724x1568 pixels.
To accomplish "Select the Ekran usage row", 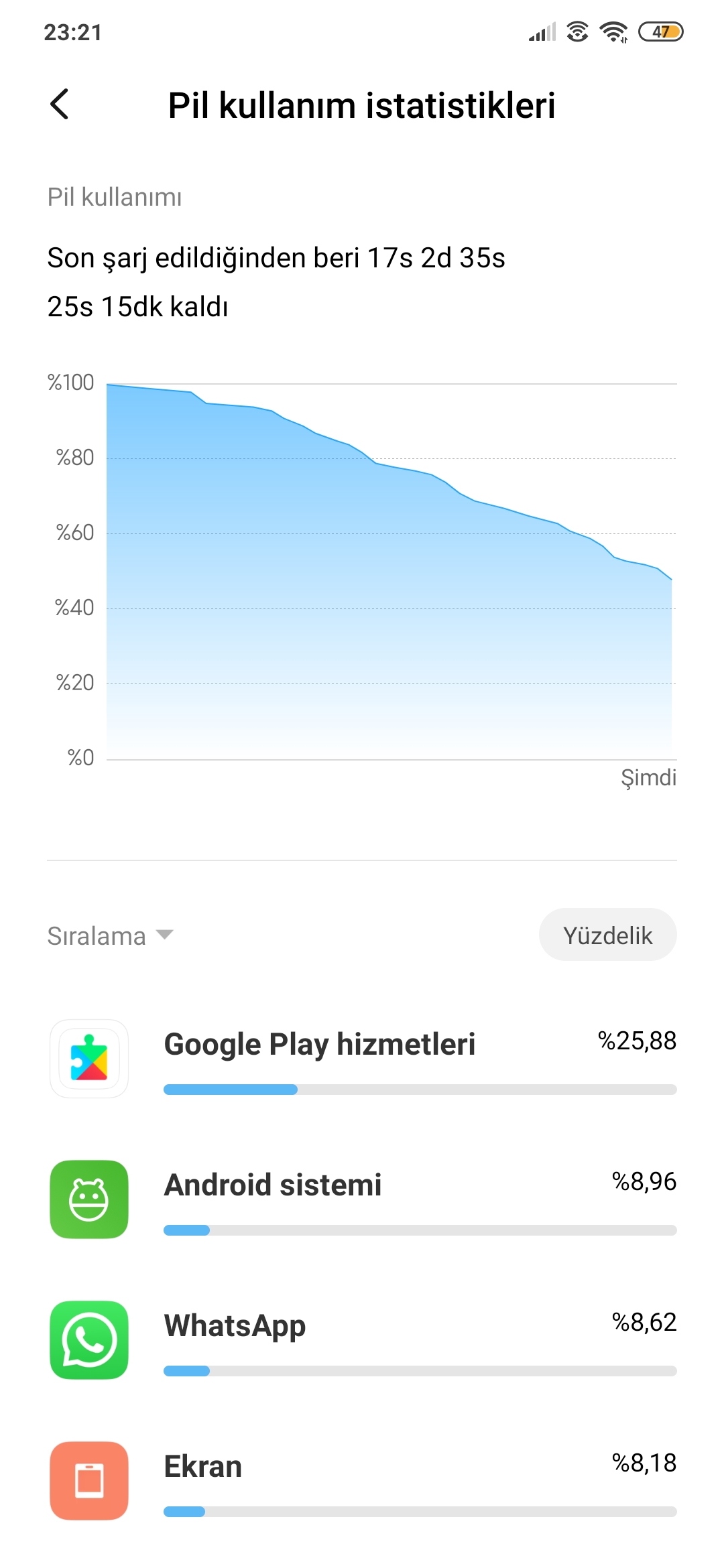I will [x=362, y=1481].
